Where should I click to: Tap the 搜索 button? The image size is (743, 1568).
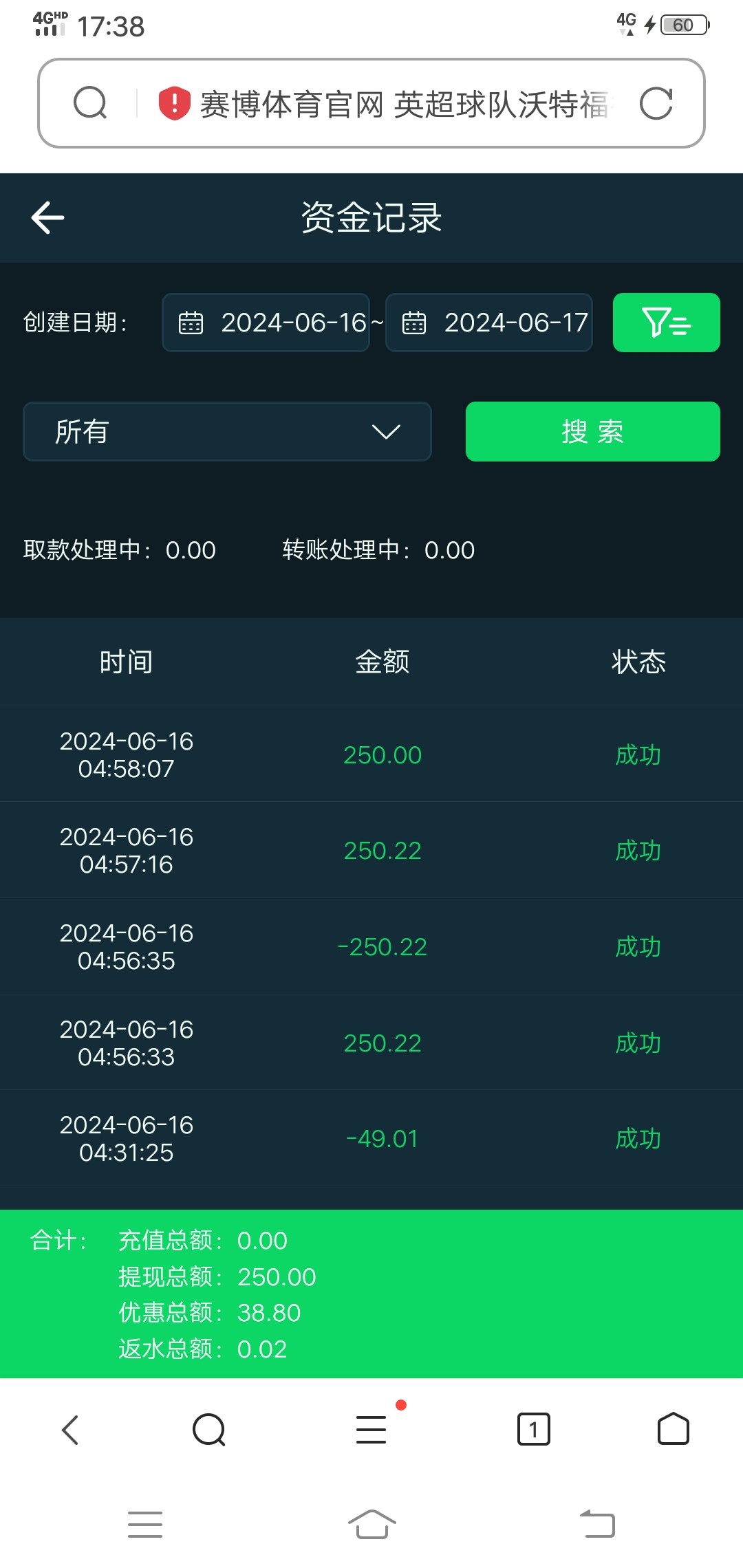tap(592, 431)
